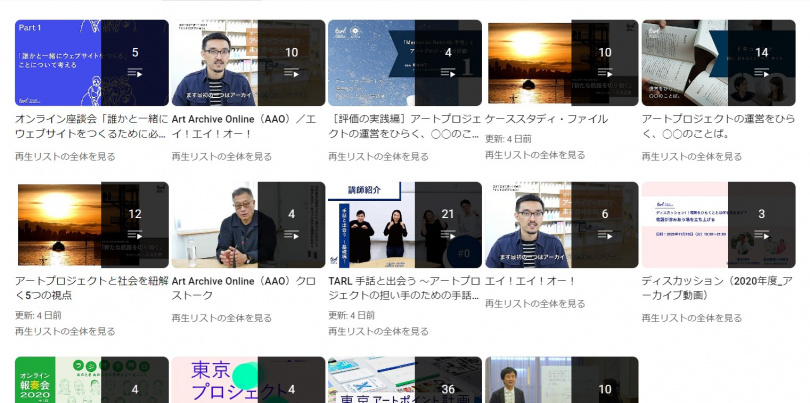Screen dimensions: 810x403
Task: Open the オンライン報奏会 2020 playlist thumbnail
Action: pos(91,381)
